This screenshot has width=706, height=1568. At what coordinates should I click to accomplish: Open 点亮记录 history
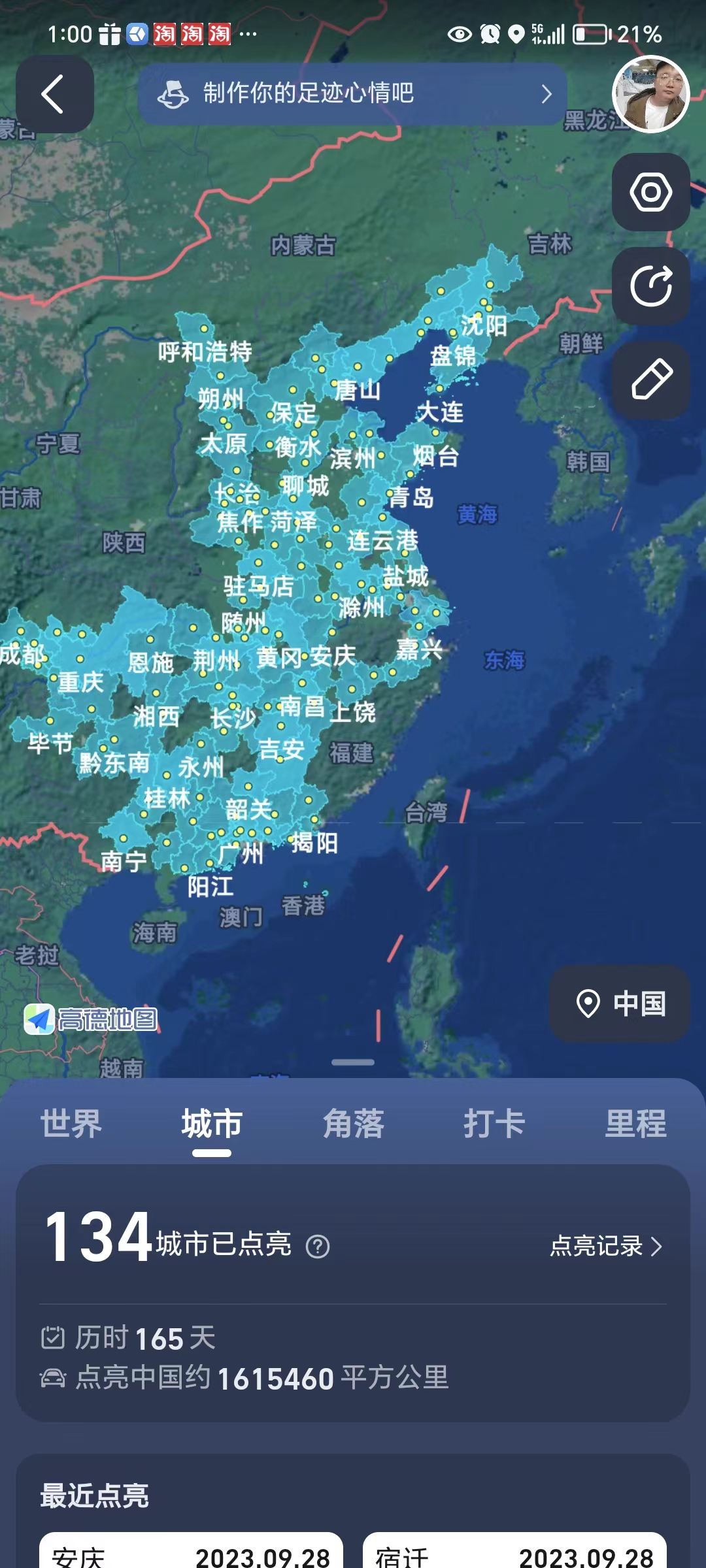(x=606, y=1246)
